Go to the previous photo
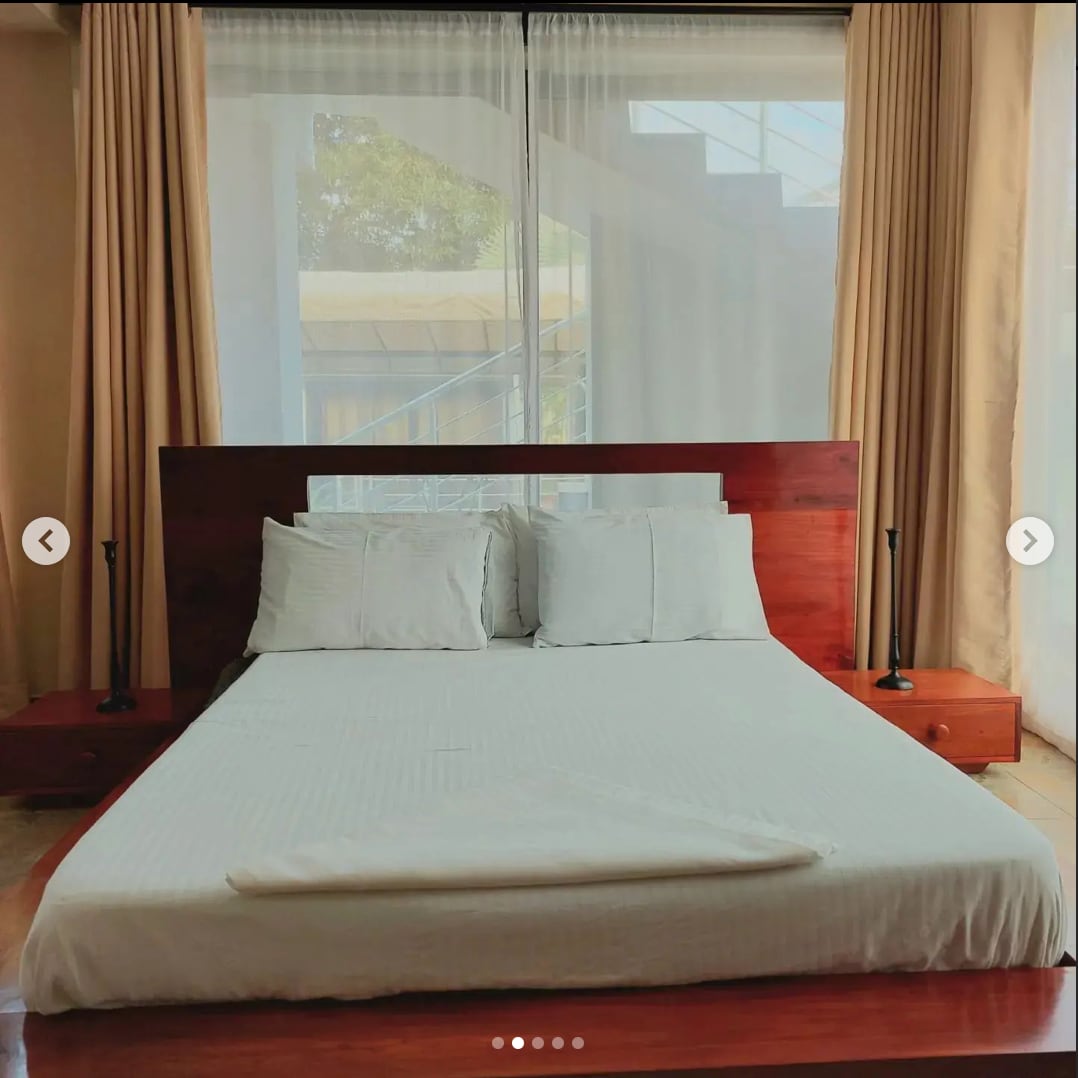 pyautogui.click(x=46, y=541)
